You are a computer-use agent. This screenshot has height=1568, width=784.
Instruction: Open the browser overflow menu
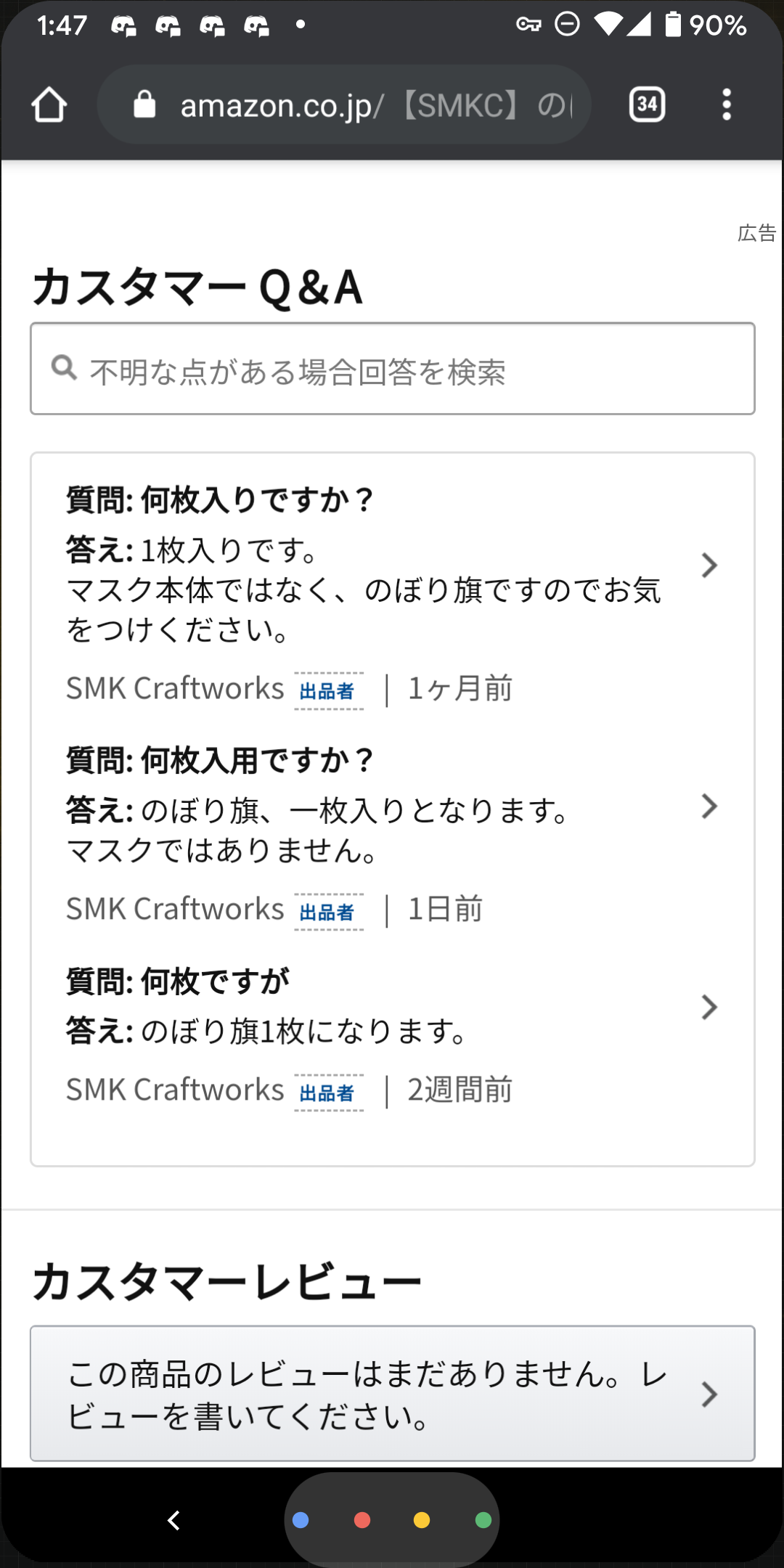click(726, 105)
